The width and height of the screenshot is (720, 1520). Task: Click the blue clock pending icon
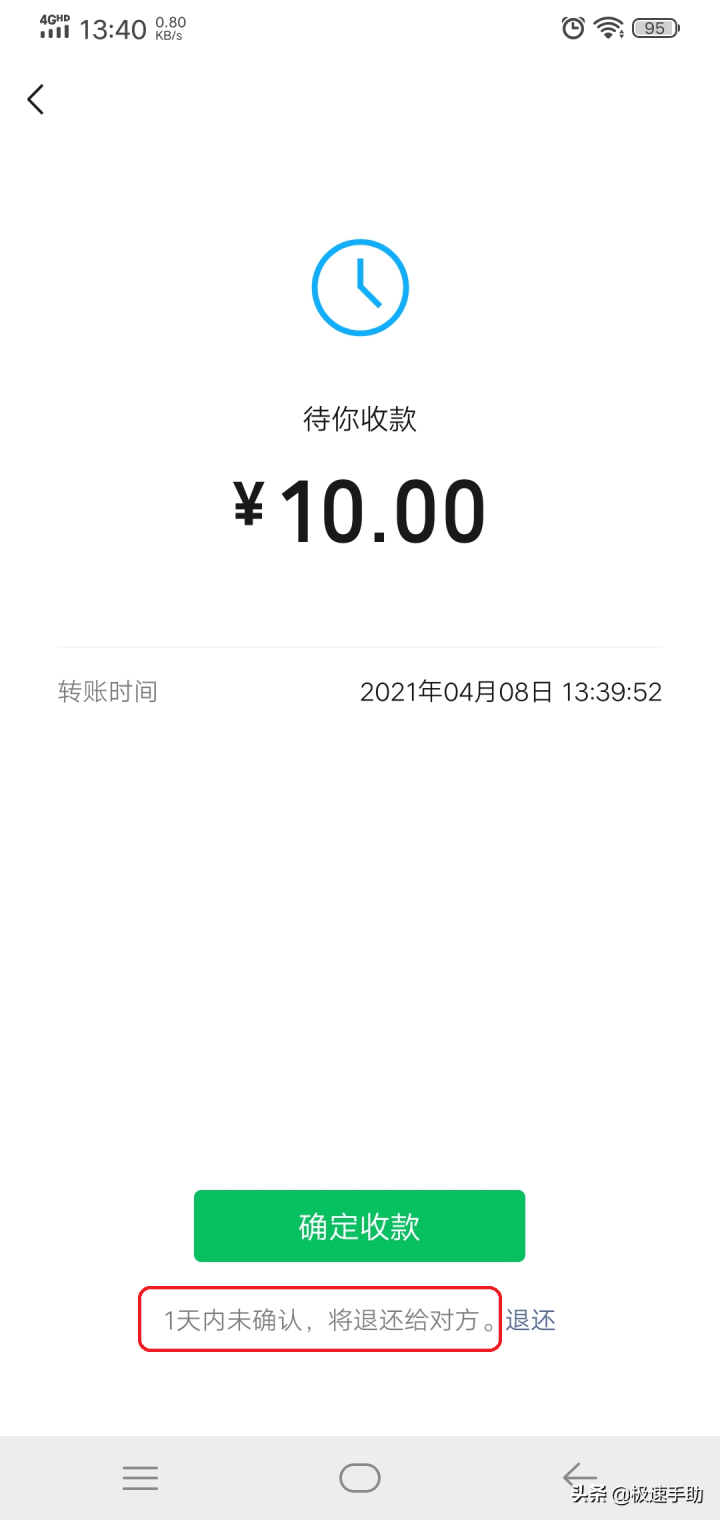click(x=360, y=287)
